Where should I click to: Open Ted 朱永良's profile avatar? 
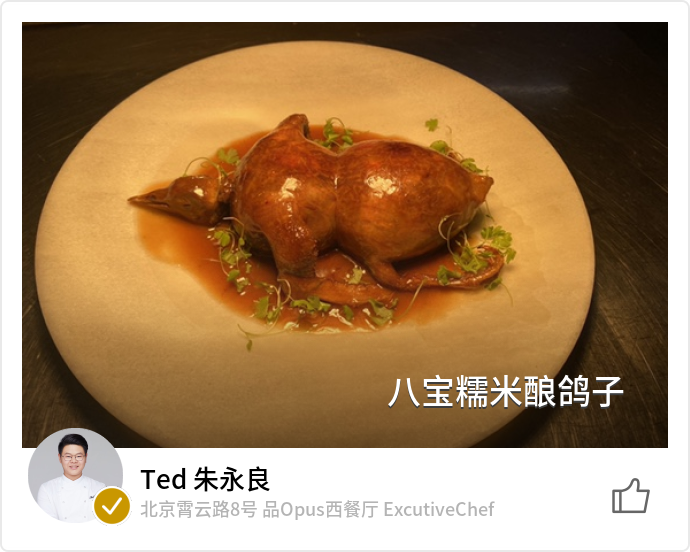click(x=75, y=477)
